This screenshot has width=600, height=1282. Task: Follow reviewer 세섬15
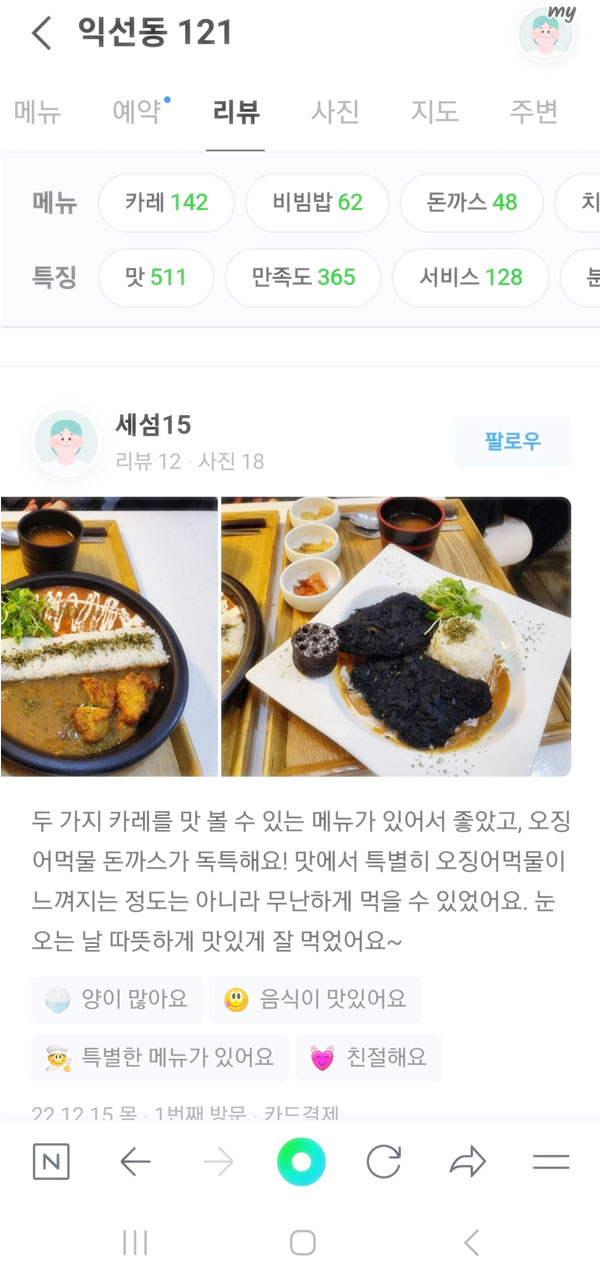pyautogui.click(x=512, y=441)
